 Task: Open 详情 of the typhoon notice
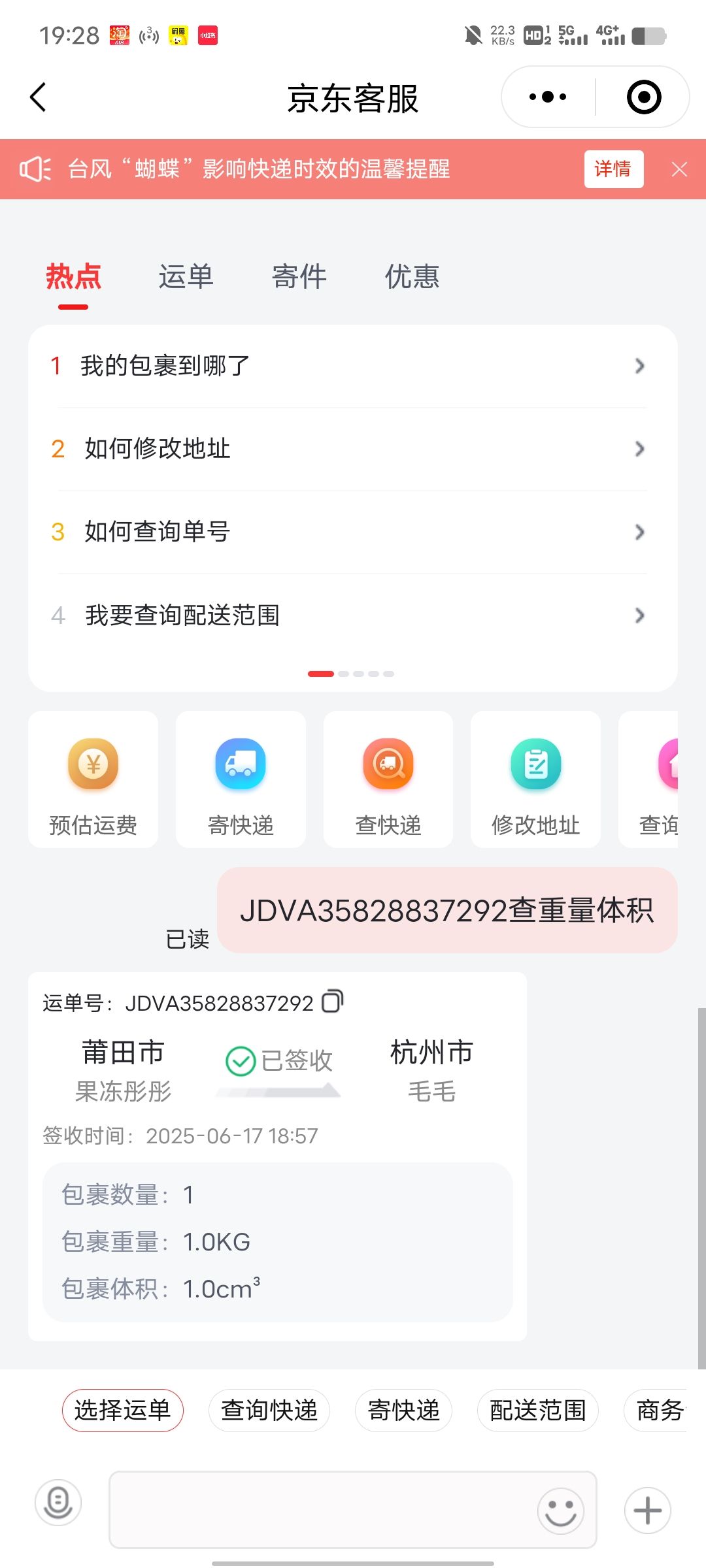click(x=613, y=169)
